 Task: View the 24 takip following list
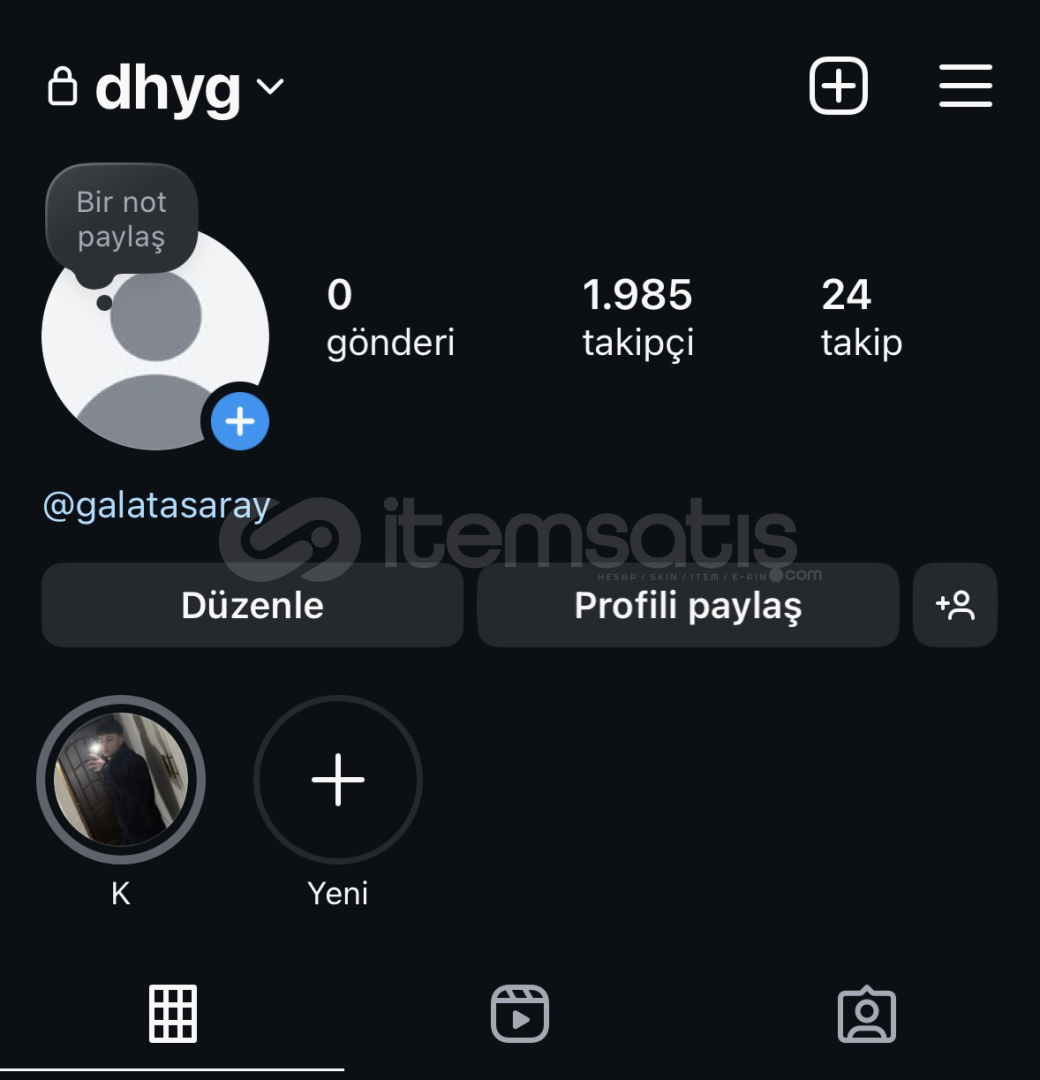pyautogui.click(x=861, y=317)
